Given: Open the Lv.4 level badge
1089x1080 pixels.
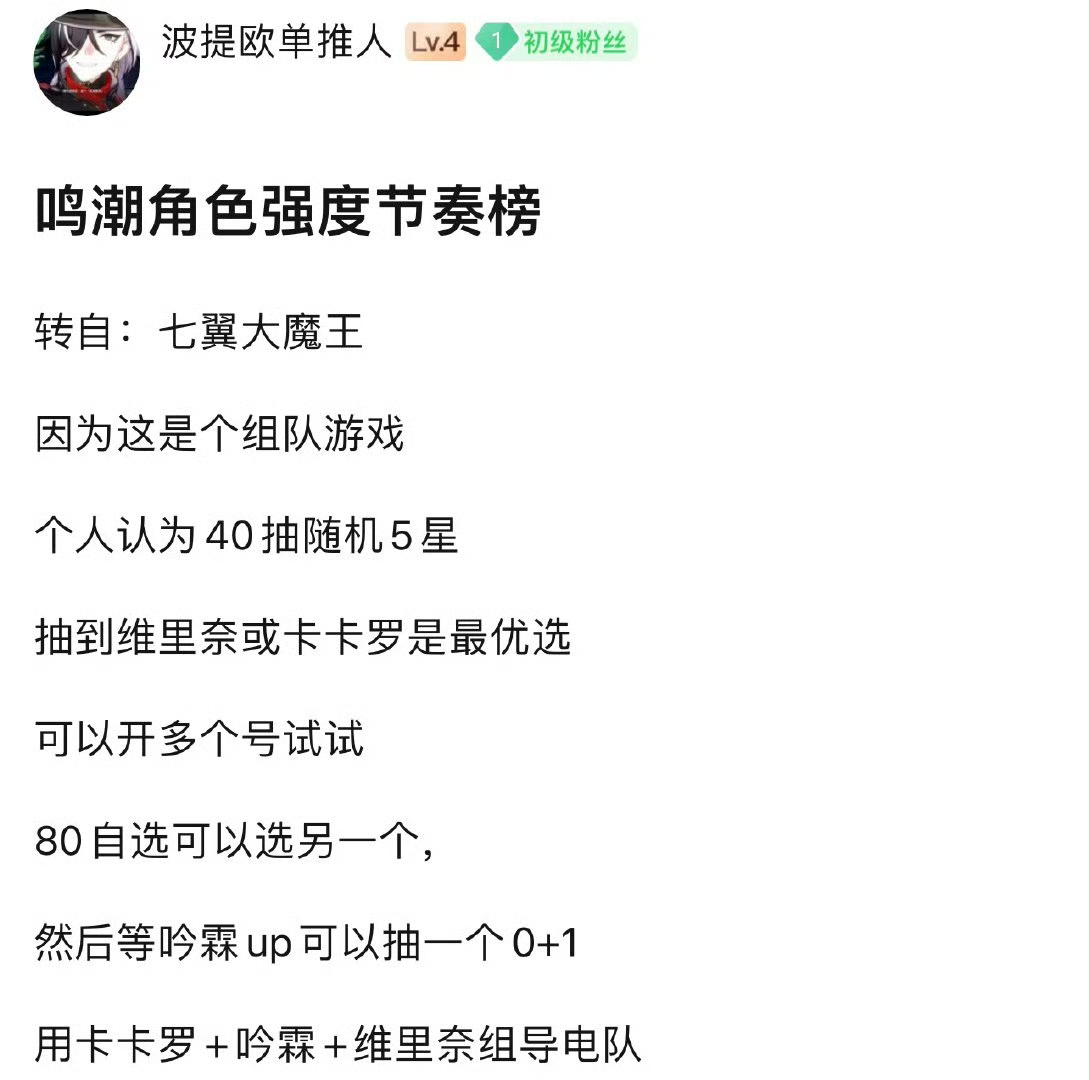Looking at the screenshot, I should click(x=435, y=43).
